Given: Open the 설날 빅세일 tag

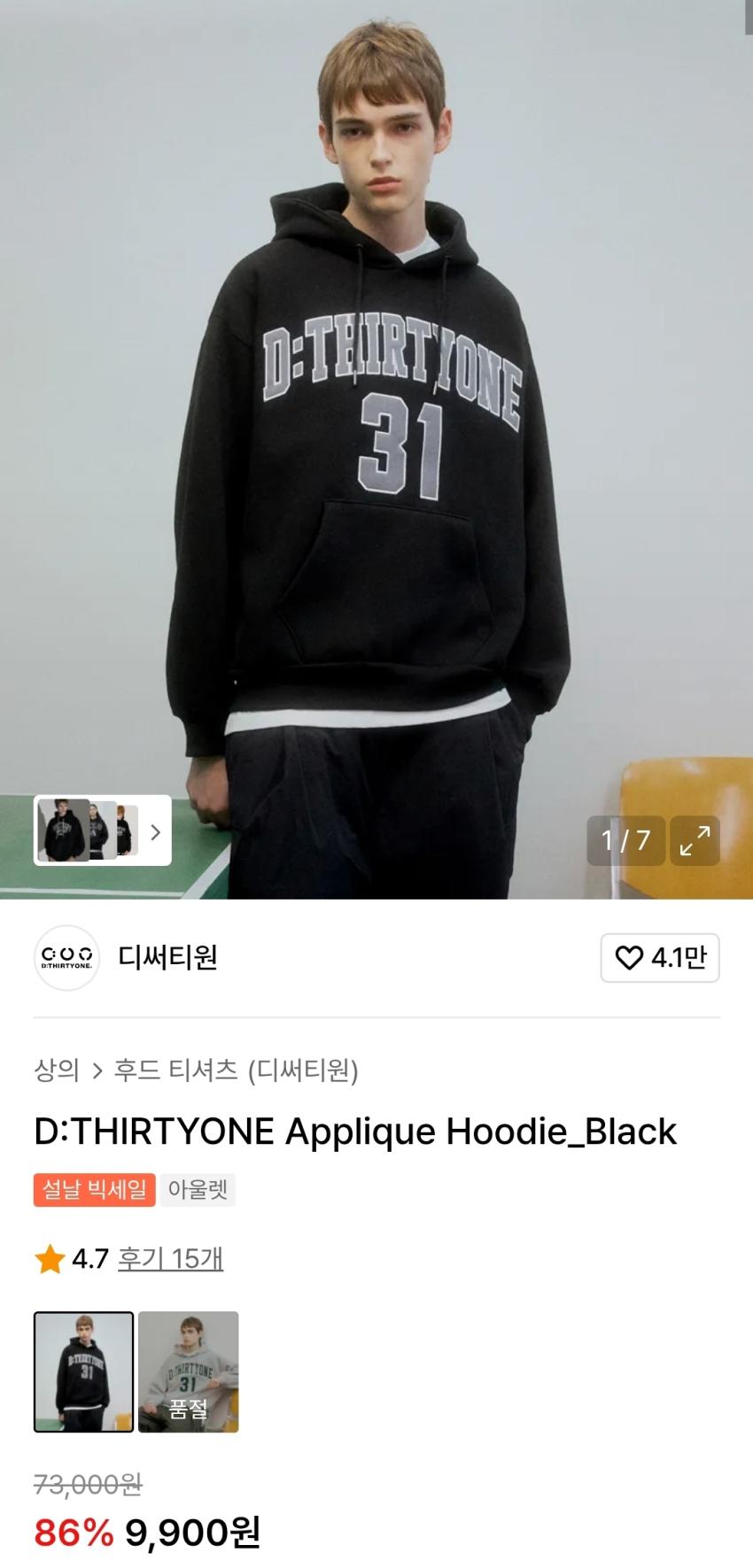Looking at the screenshot, I should point(95,1189).
